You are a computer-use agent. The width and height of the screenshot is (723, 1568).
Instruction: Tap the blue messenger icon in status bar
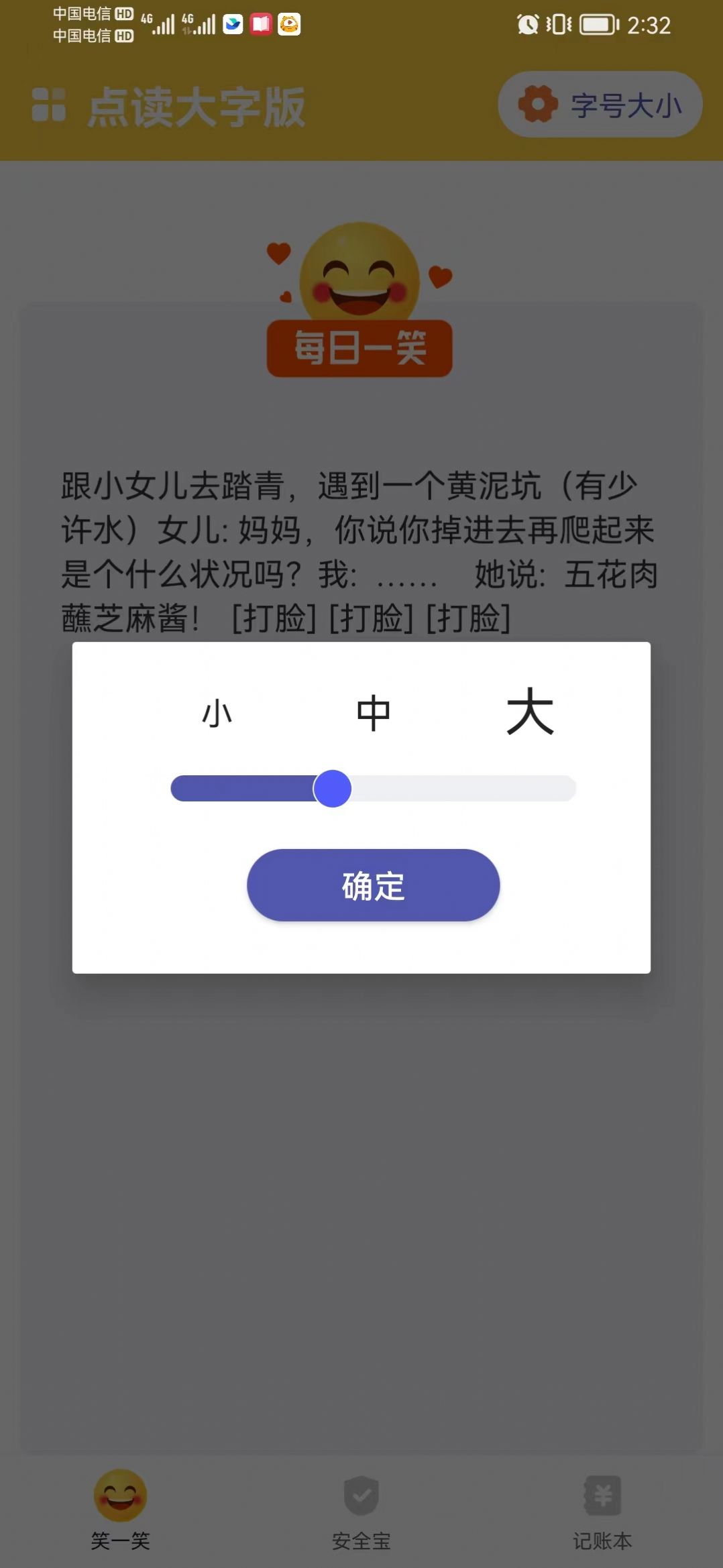click(x=231, y=25)
